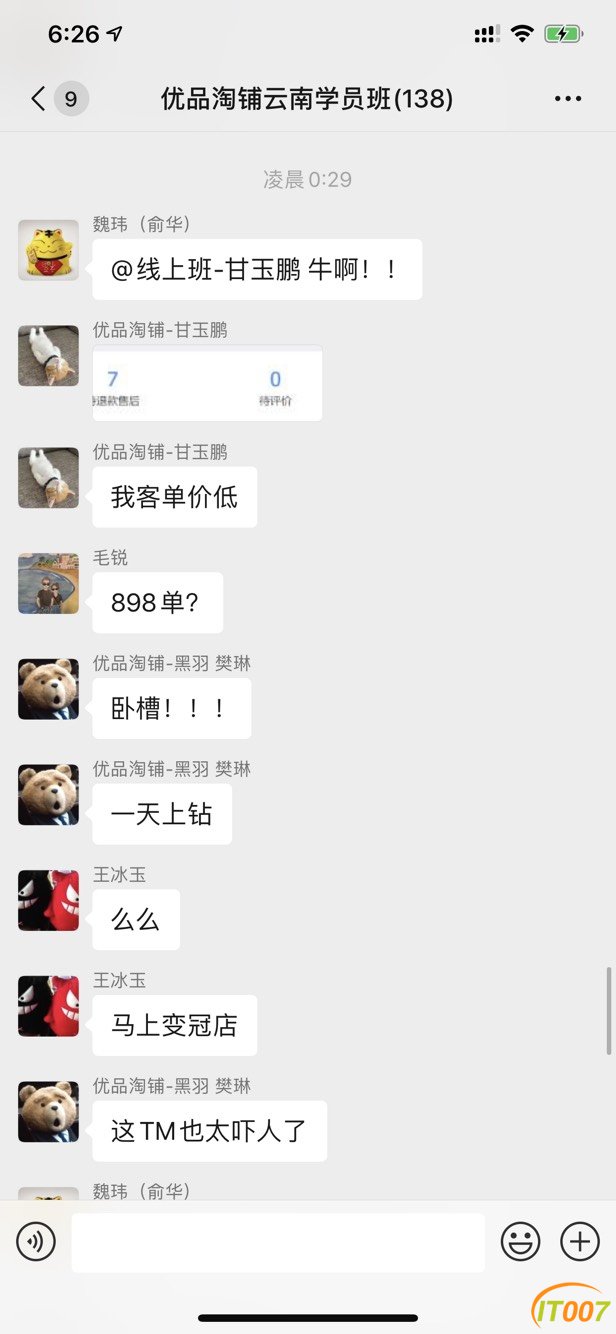Open the plus attachments menu
This screenshot has height=1334, width=616.
click(x=580, y=1242)
